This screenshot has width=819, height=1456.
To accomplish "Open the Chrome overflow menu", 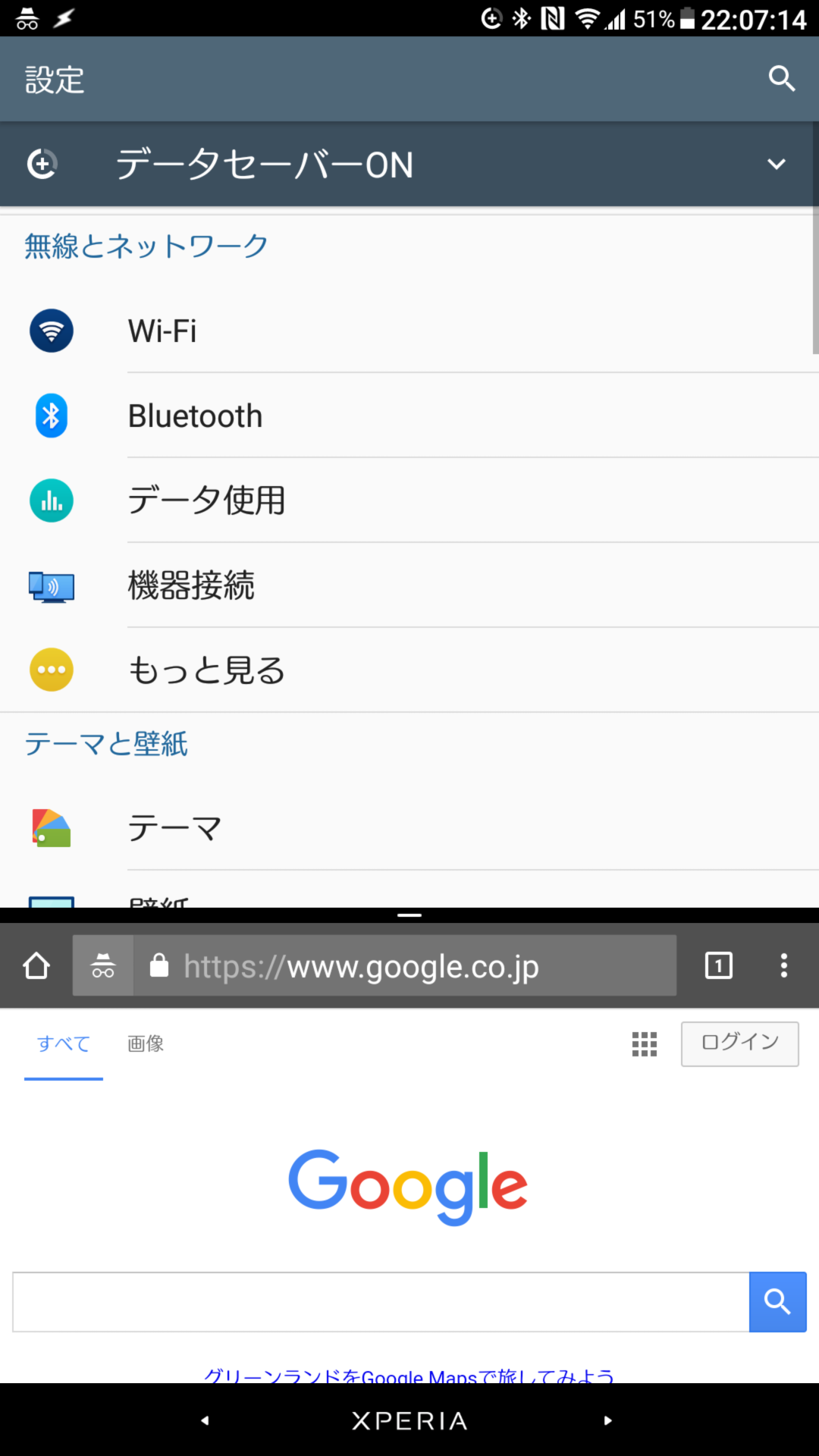I will click(x=783, y=965).
